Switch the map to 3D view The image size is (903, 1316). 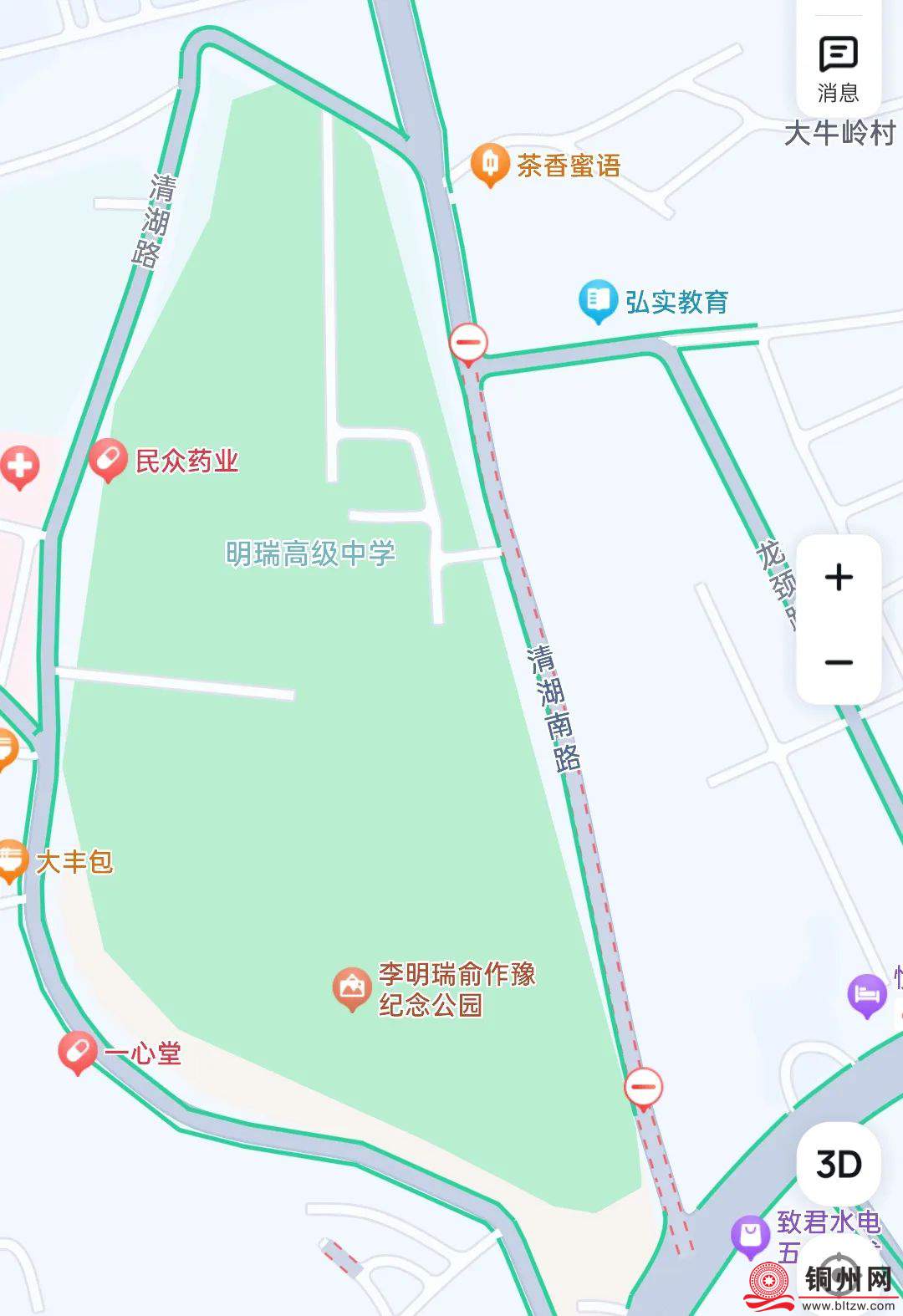(x=839, y=1164)
